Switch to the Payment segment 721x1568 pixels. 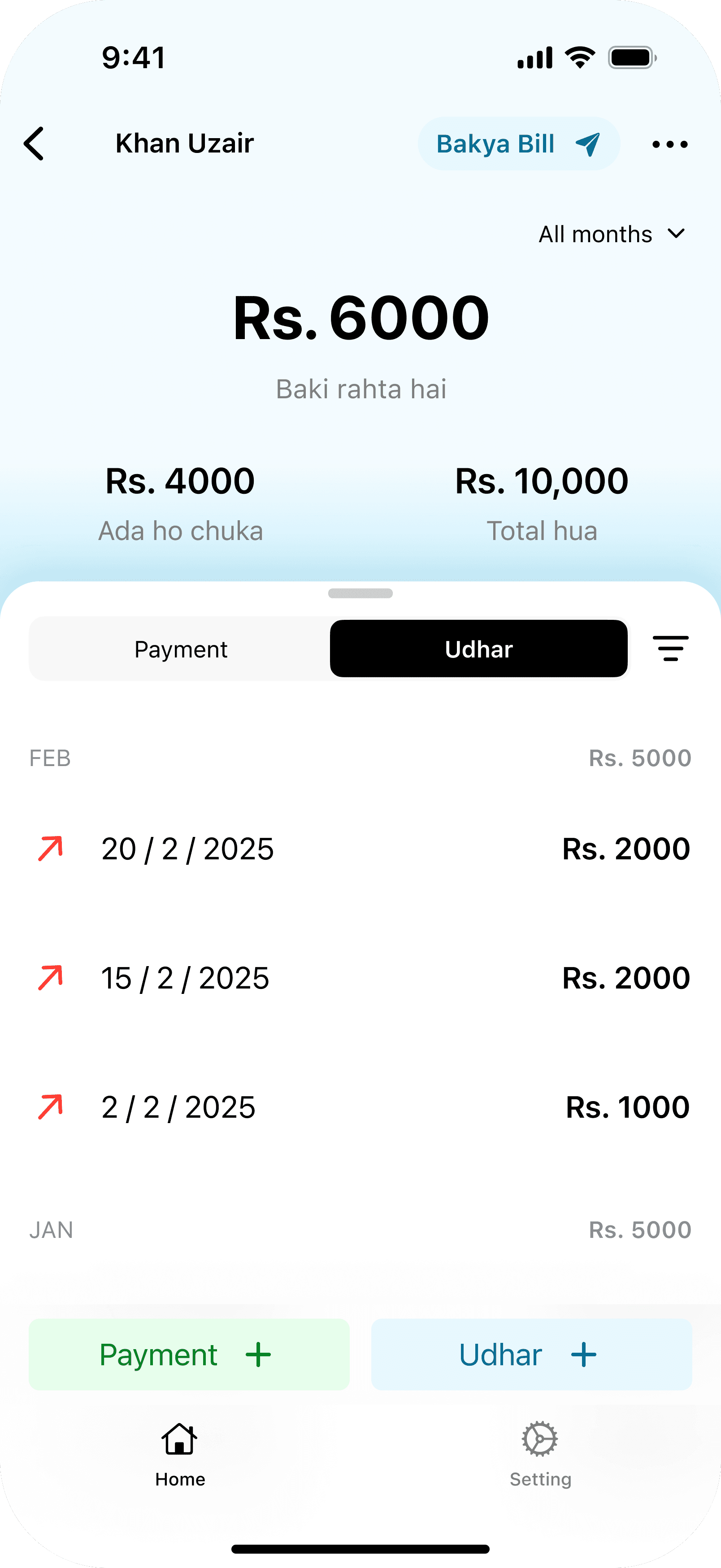tap(181, 649)
